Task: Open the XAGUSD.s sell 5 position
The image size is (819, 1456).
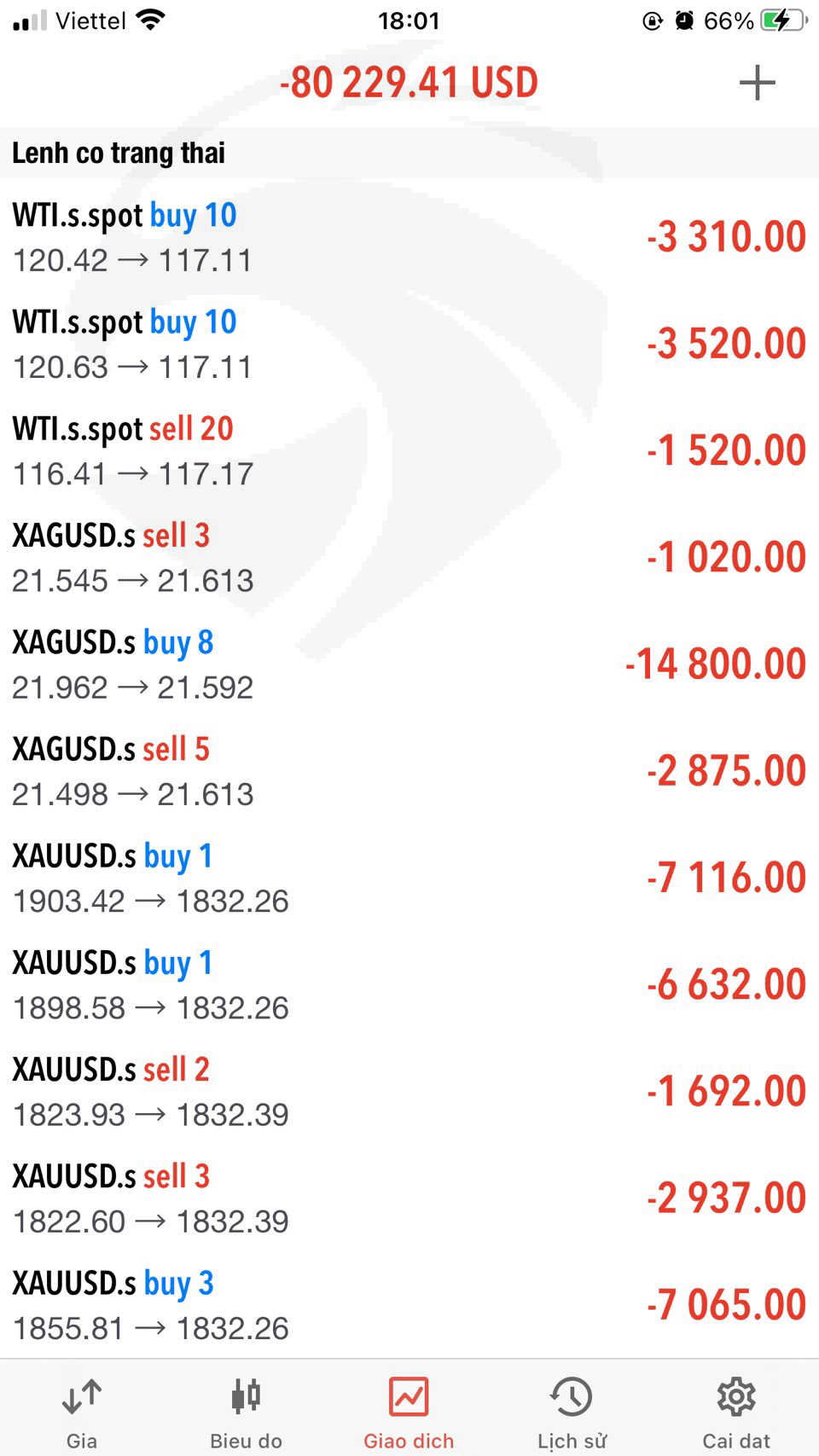Action: point(409,771)
